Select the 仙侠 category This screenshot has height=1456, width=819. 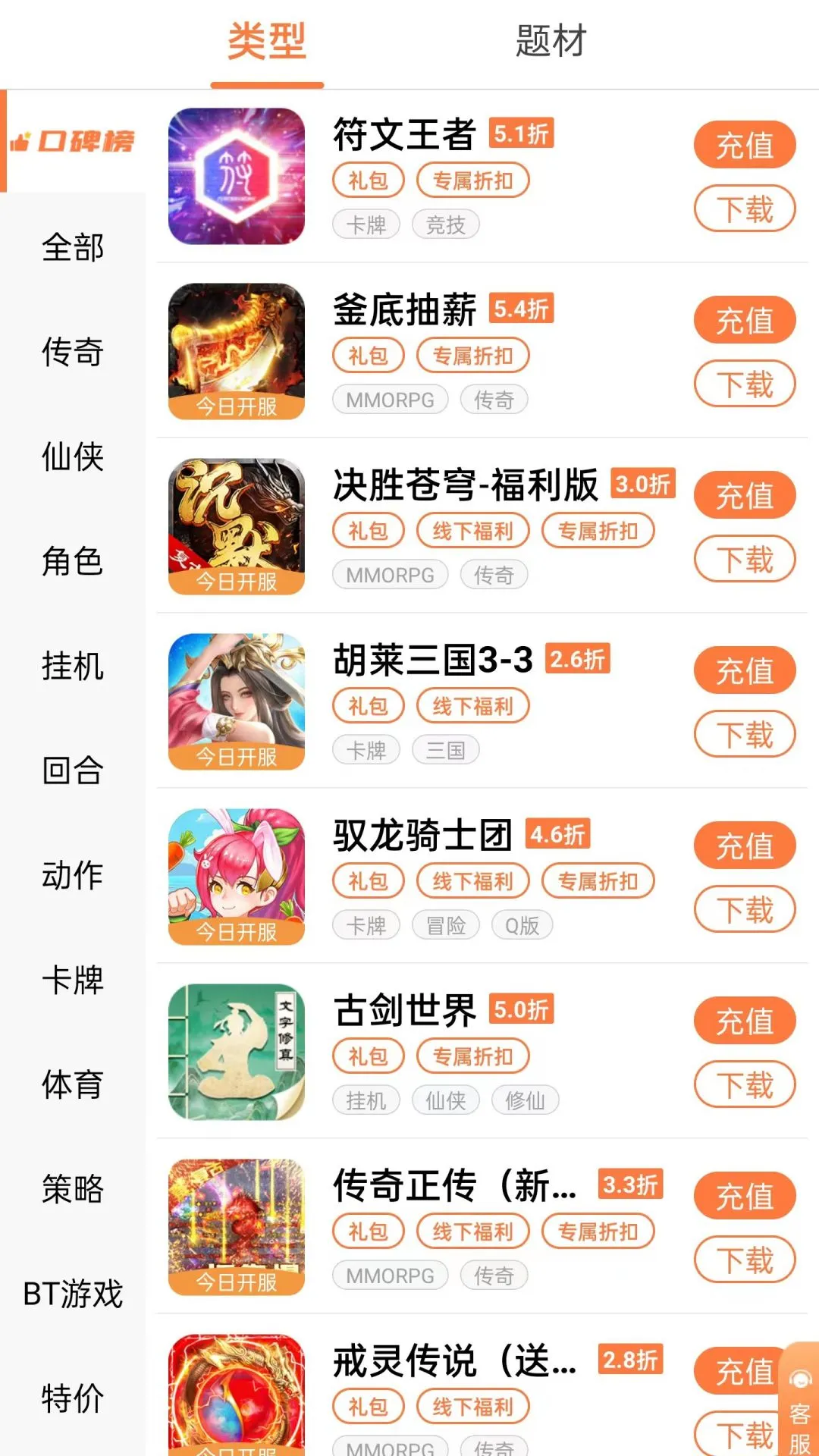pos(72,457)
